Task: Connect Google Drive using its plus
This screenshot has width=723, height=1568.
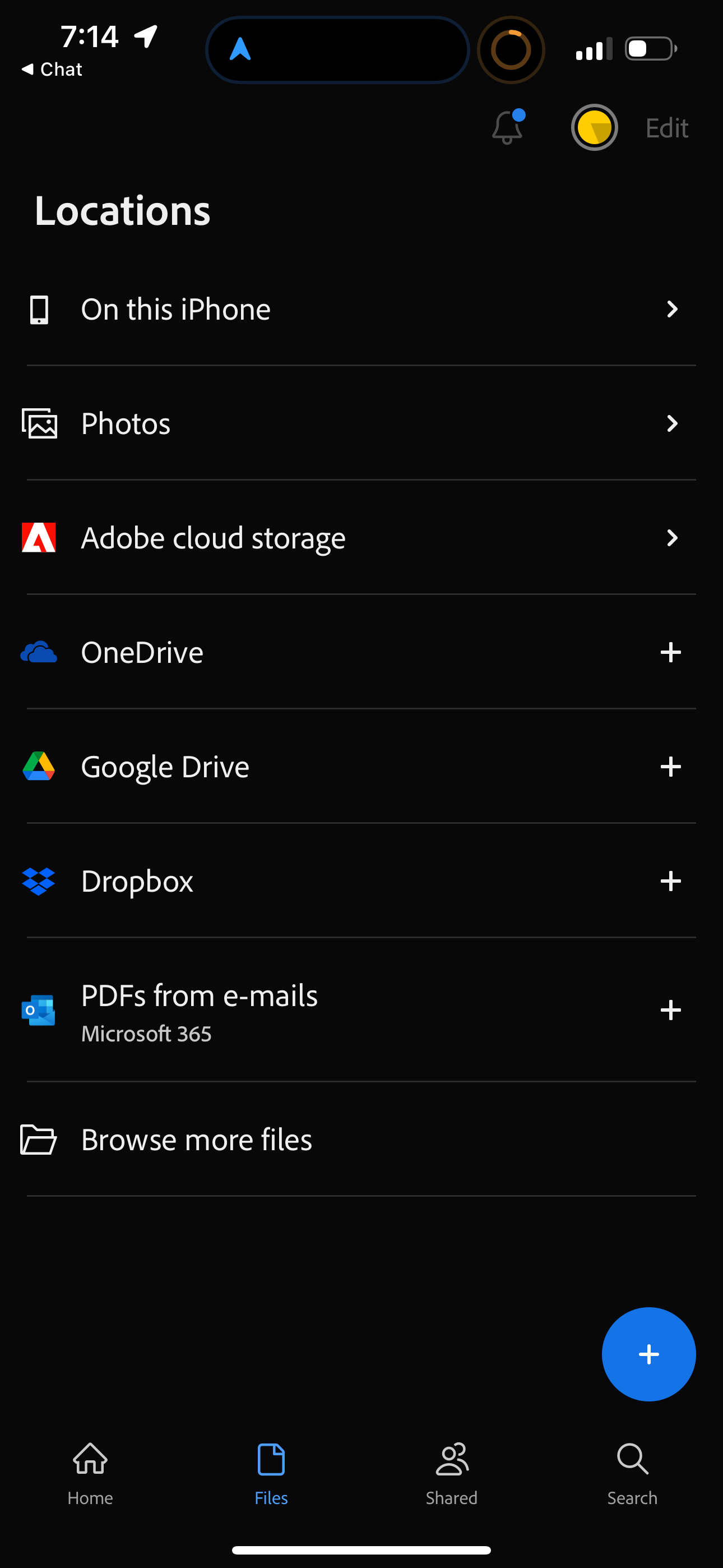Action: 670,767
